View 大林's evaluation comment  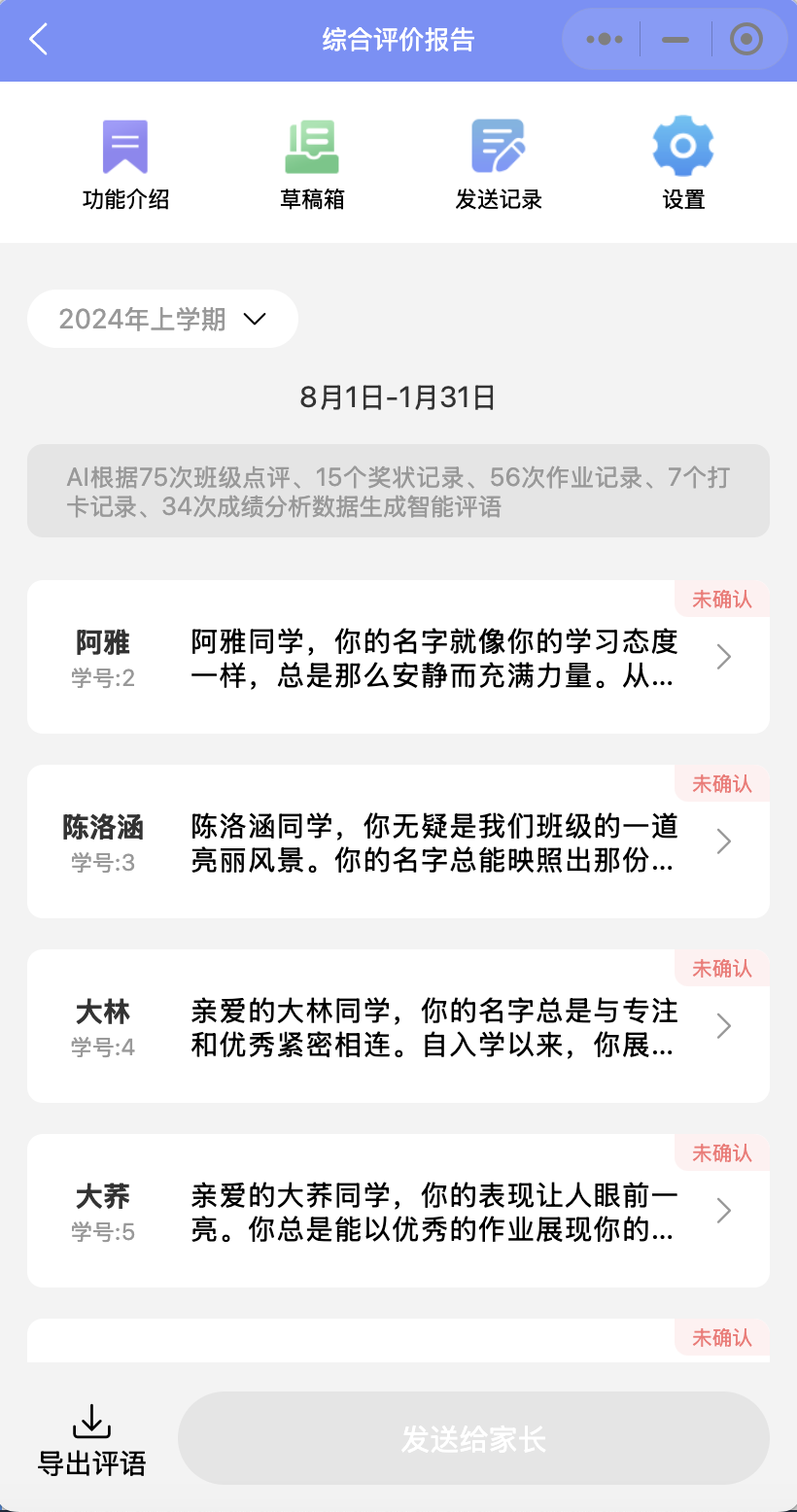pos(398,1026)
